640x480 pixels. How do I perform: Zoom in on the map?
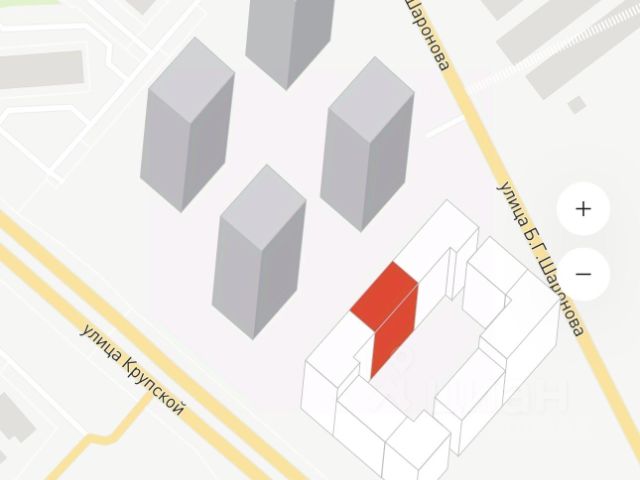click(x=583, y=209)
